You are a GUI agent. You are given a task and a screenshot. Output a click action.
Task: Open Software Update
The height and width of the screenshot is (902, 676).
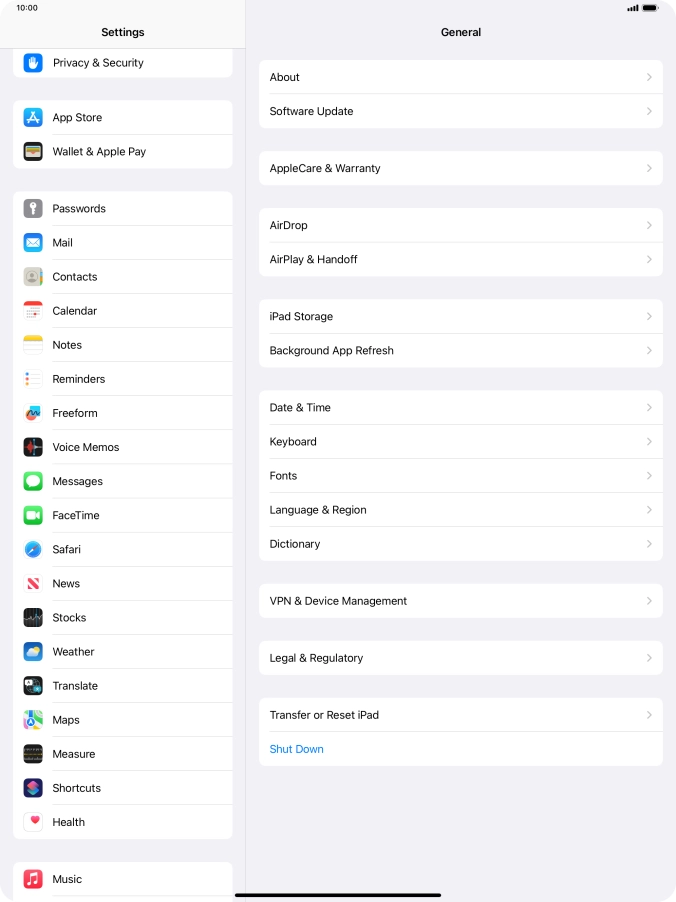[x=460, y=111]
